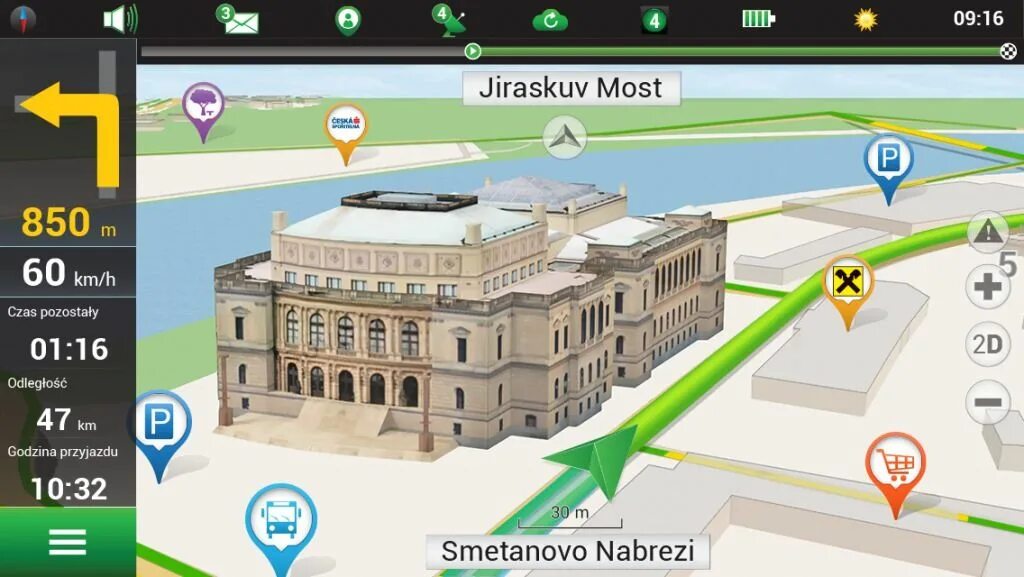This screenshot has width=1024, height=577.
Task: Open the main menu hamburger button
Action: pyautogui.click(x=68, y=542)
